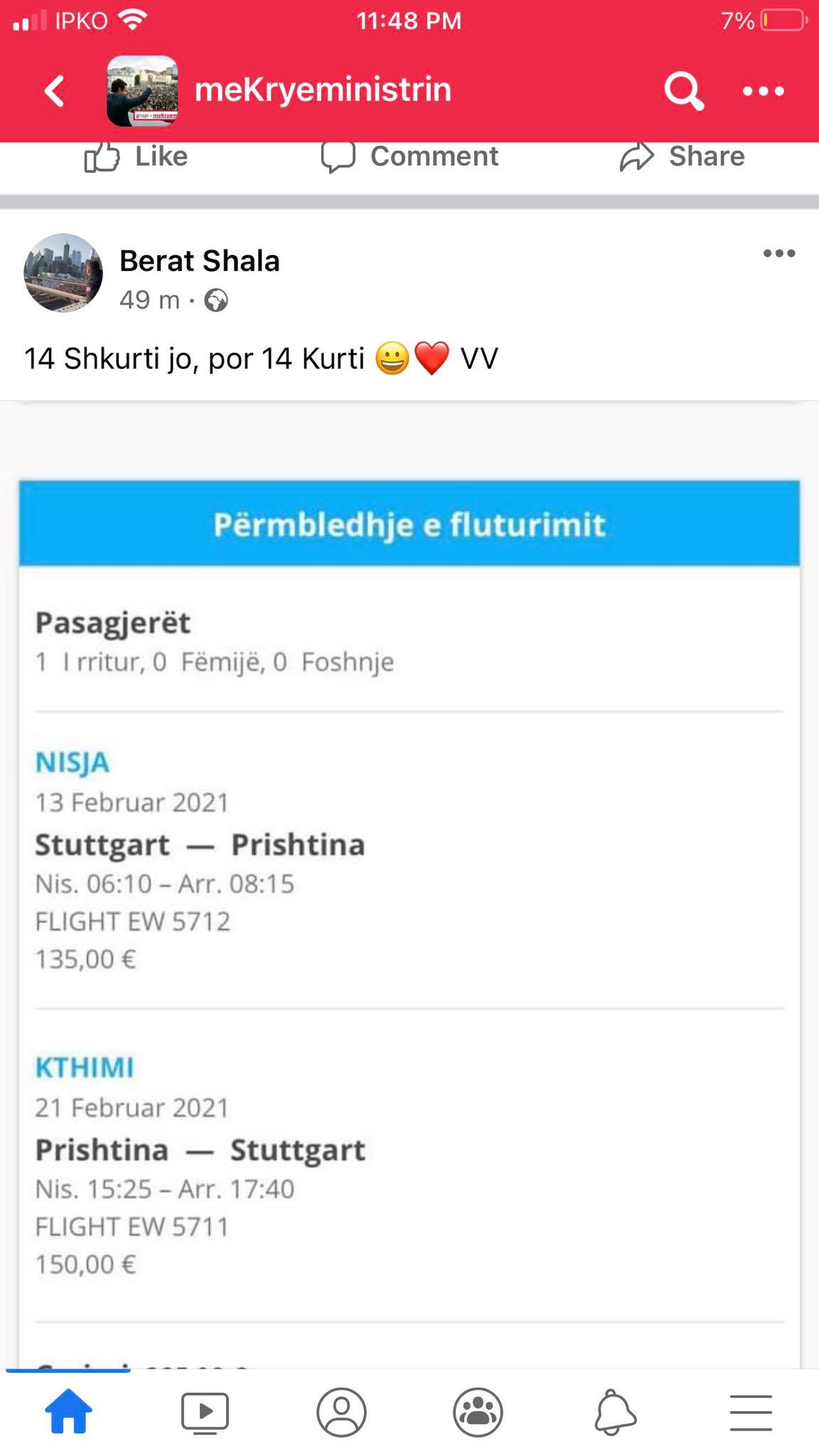Open the hamburger menu tab
Image resolution: width=819 pixels, height=1456 pixels.
click(x=751, y=1411)
